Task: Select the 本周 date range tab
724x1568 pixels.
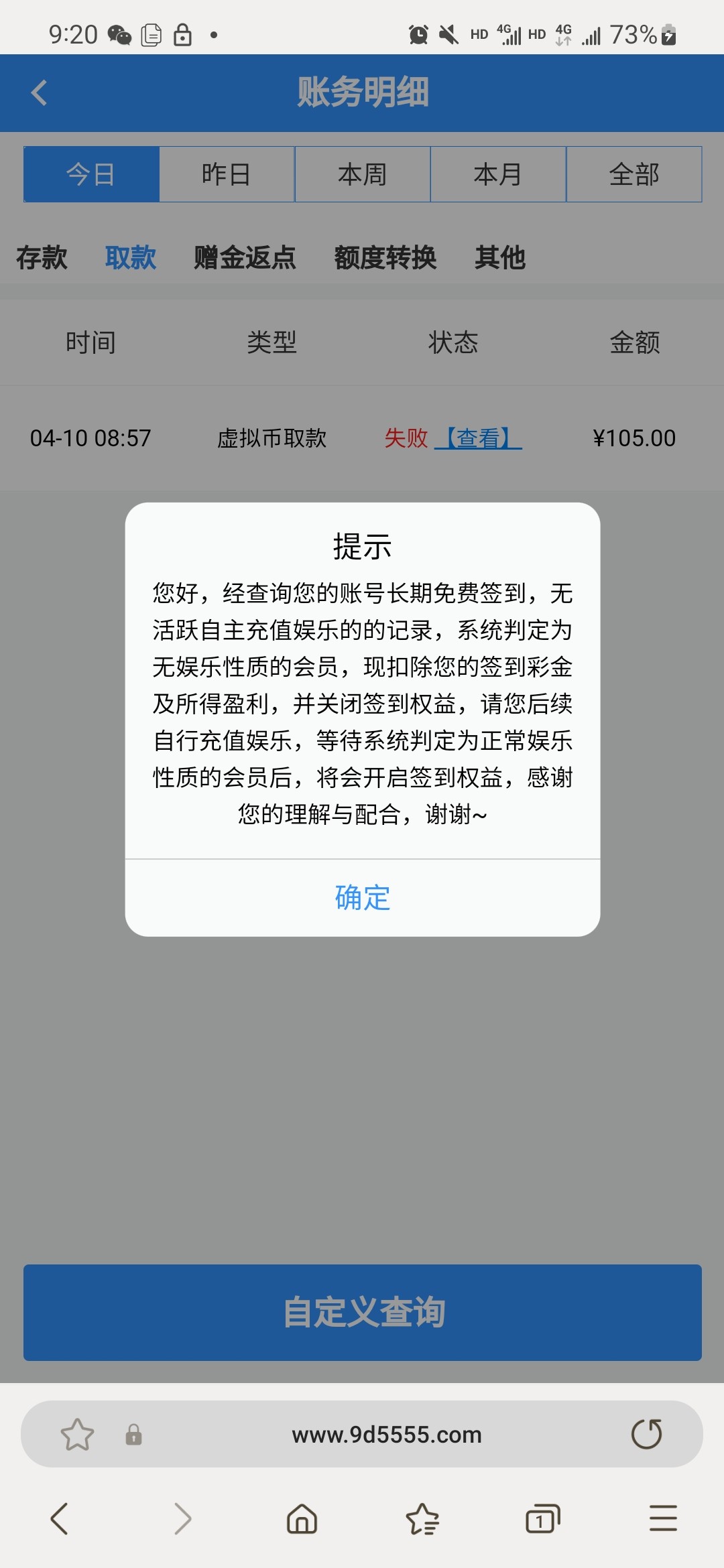Action: 362,174
